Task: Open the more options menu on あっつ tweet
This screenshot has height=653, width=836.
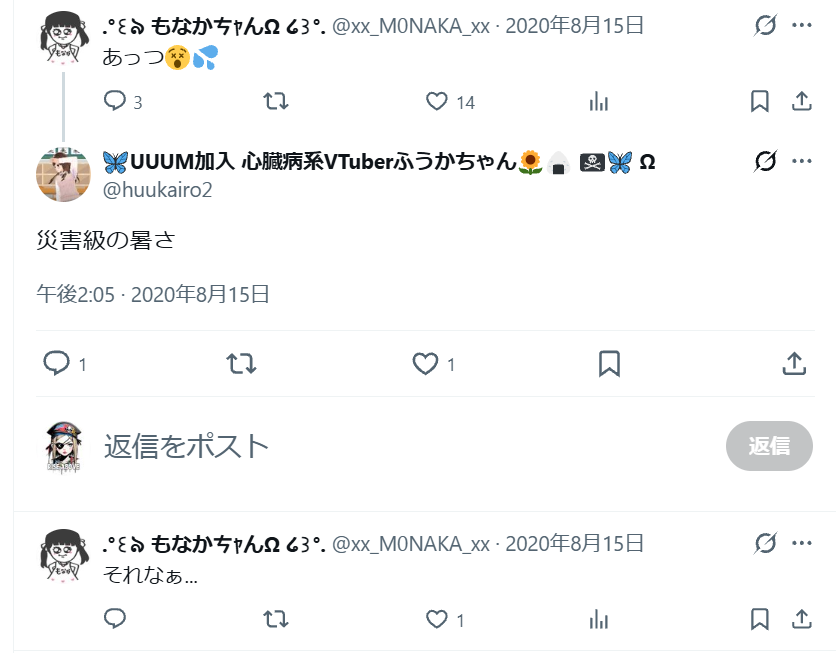Action: 802,25
